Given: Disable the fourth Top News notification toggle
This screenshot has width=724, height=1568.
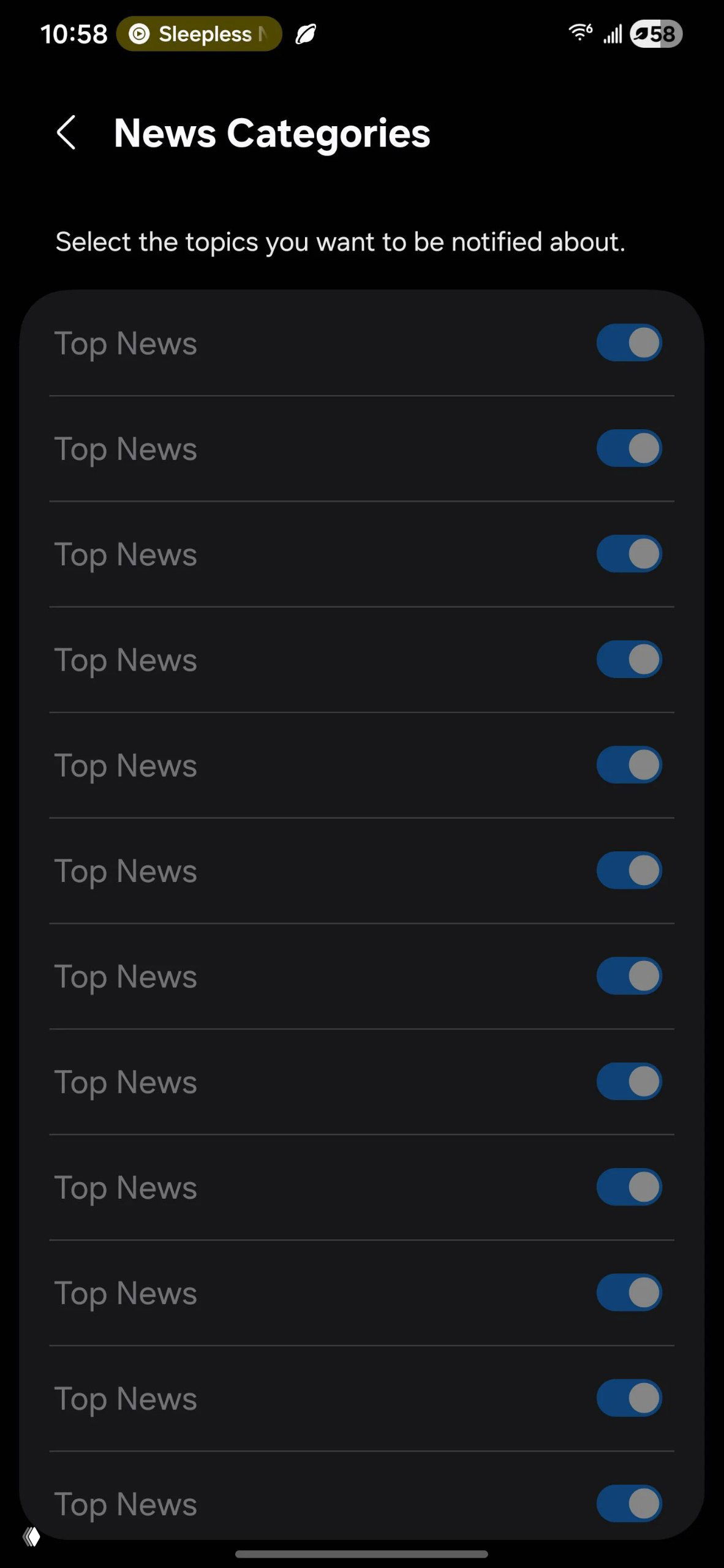Looking at the screenshot, I should pos(630,660).
